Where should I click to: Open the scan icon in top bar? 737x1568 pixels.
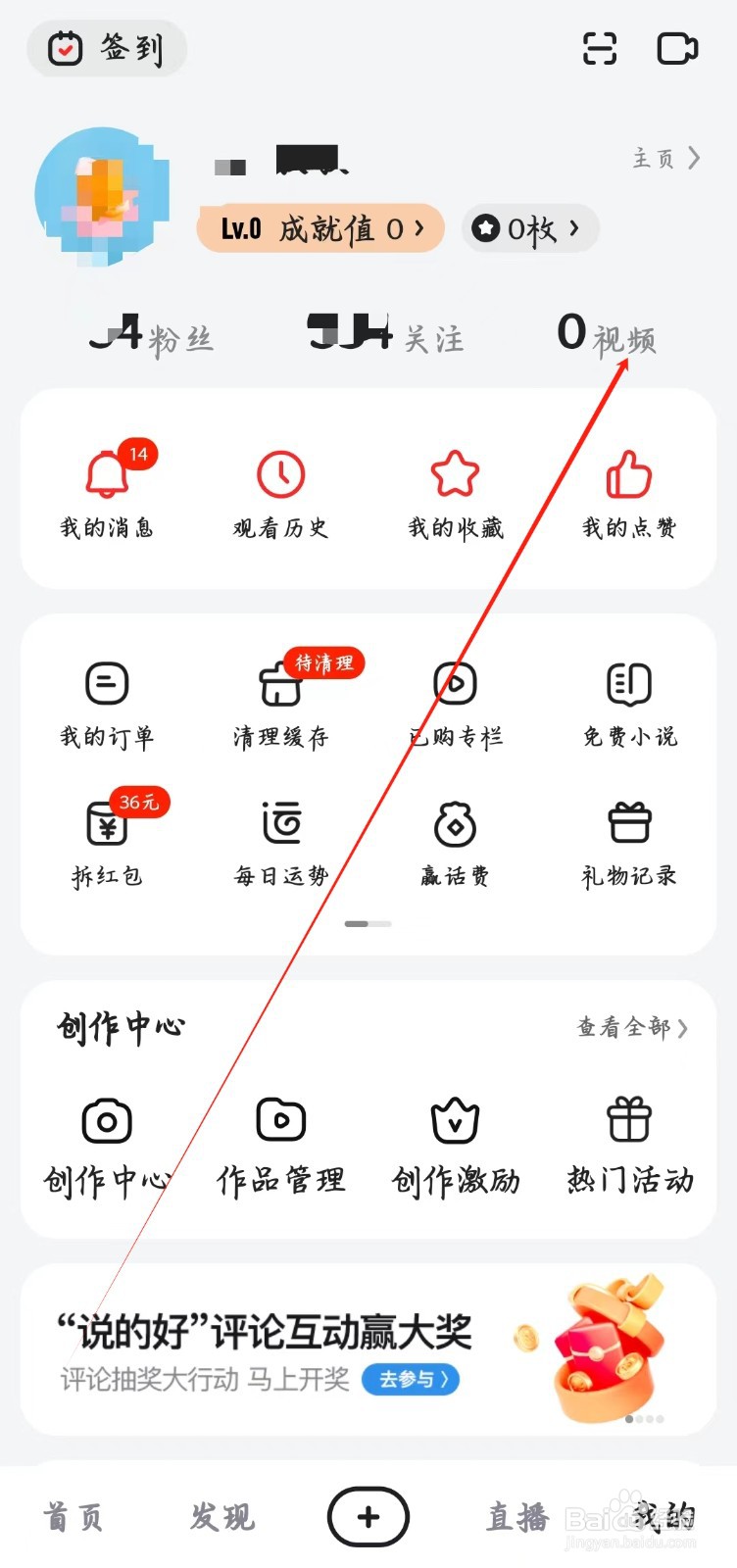pyautogui.click(x=599, y=49)
